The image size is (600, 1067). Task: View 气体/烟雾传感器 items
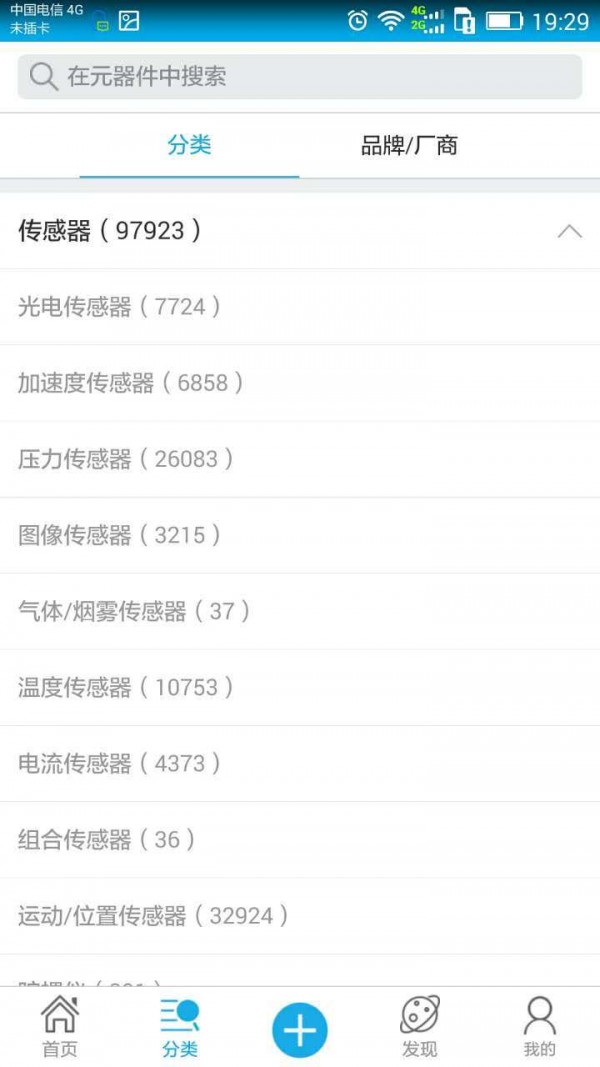pos(134,611)
